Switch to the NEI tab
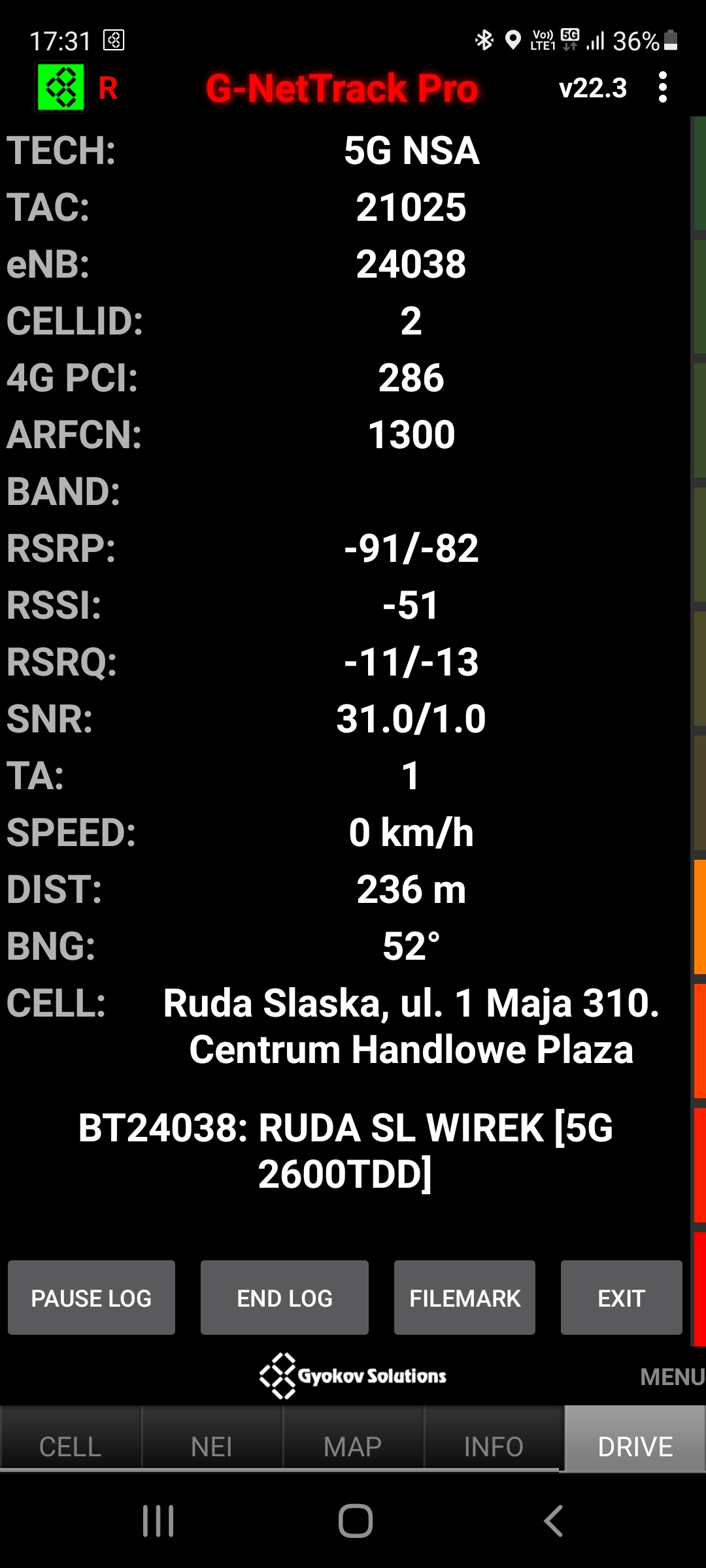The width and height of the screenshot is (706, 1568). click(x=212, y=1446)
